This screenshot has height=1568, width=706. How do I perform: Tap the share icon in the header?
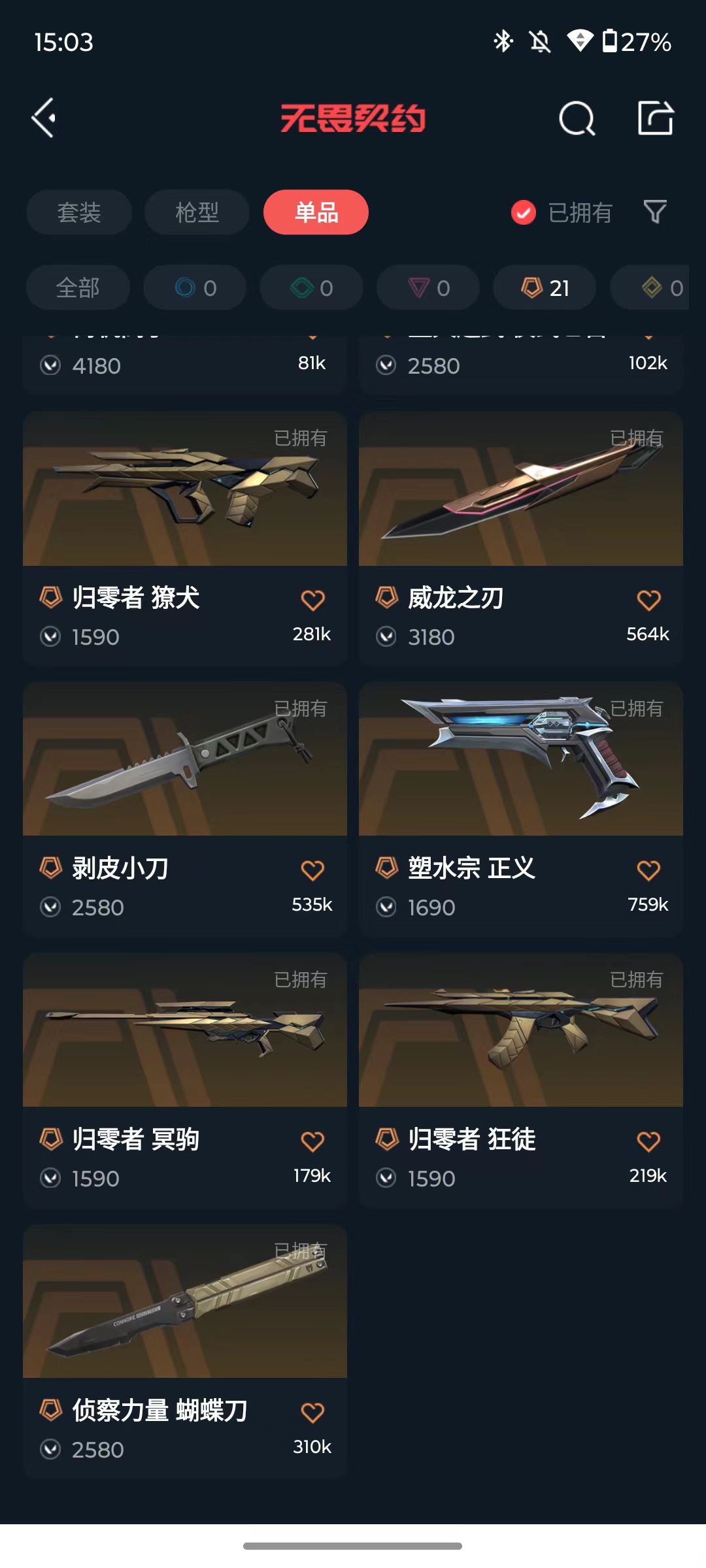click(x=656, y=118)
